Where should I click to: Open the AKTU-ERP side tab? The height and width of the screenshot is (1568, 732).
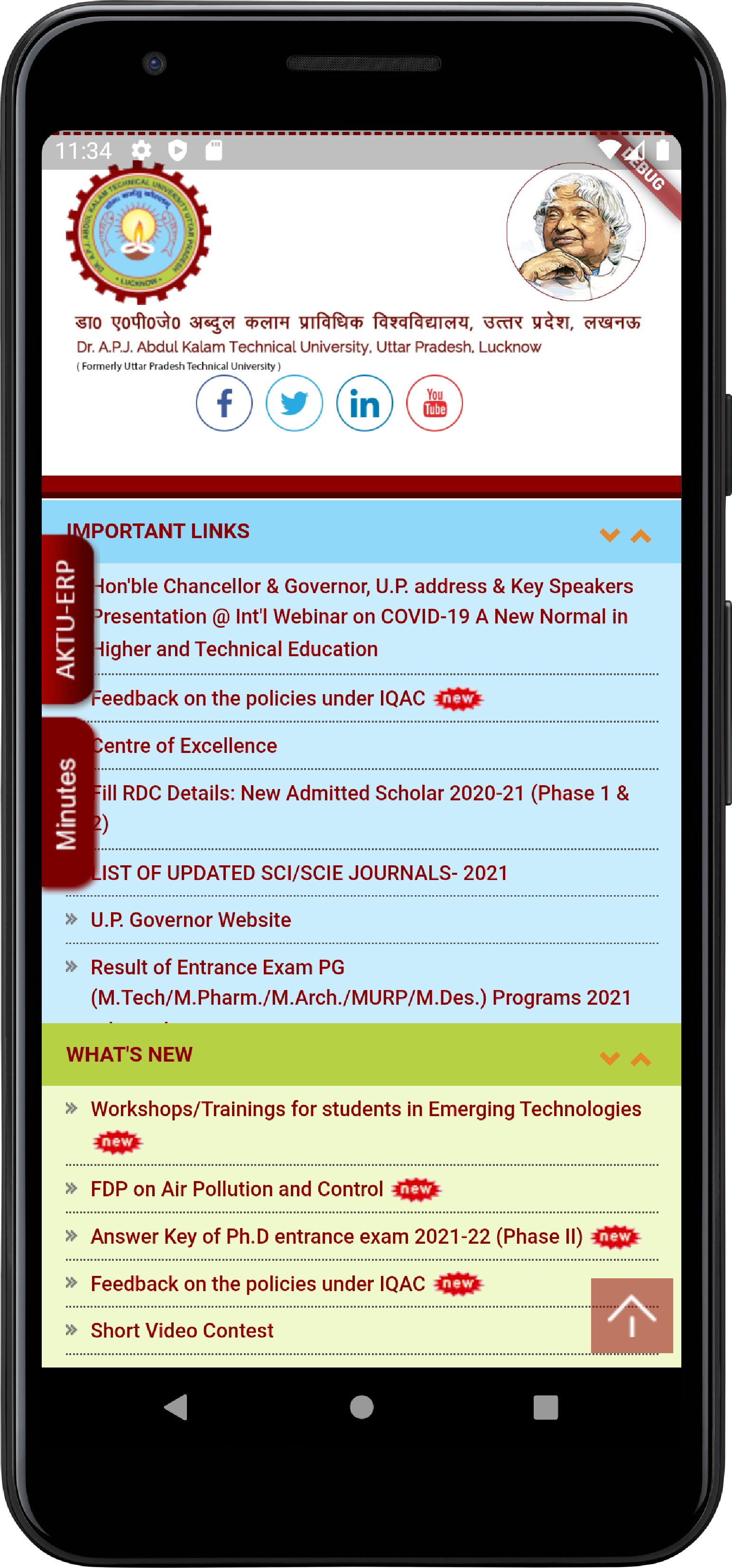(66, 618)
